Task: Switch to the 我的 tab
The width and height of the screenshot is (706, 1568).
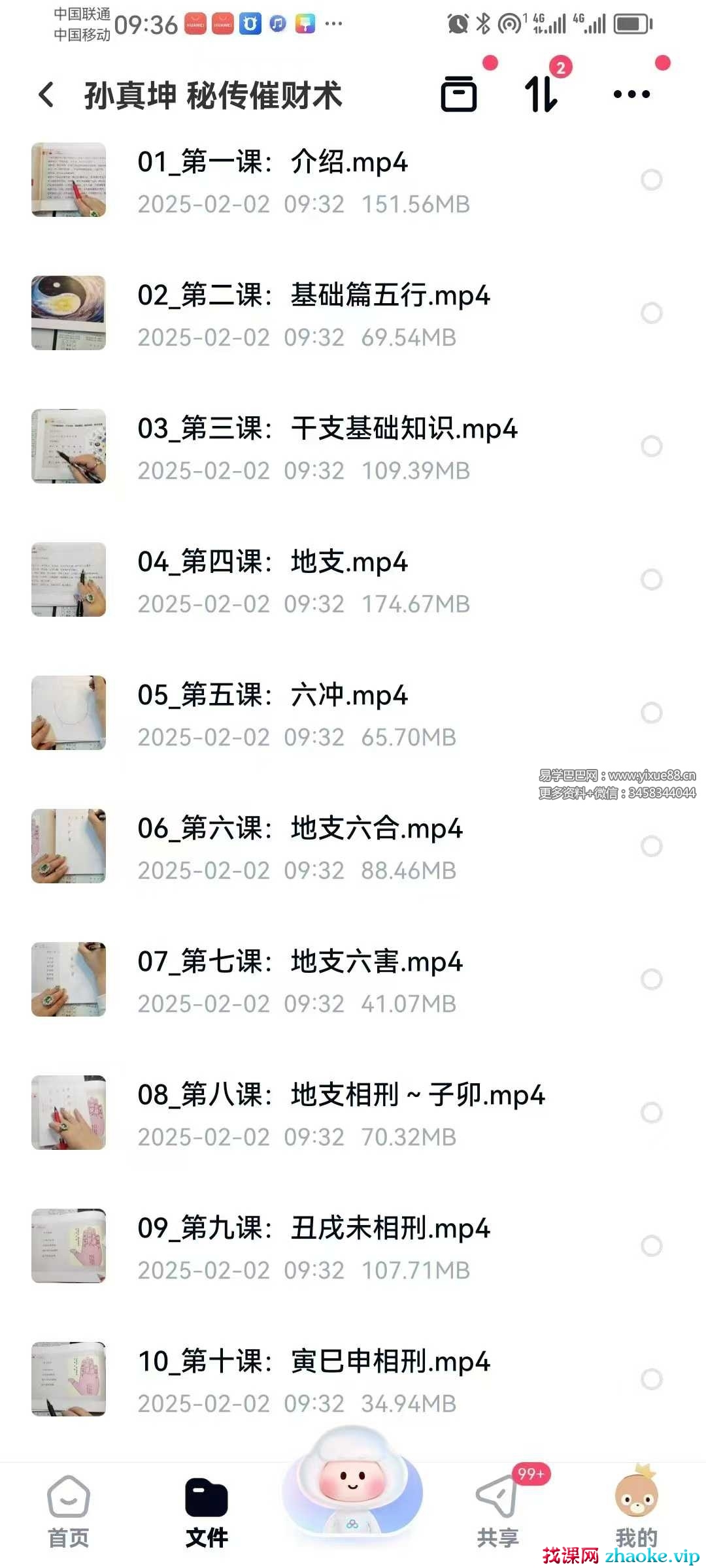Action: [x=635, y=1511]
